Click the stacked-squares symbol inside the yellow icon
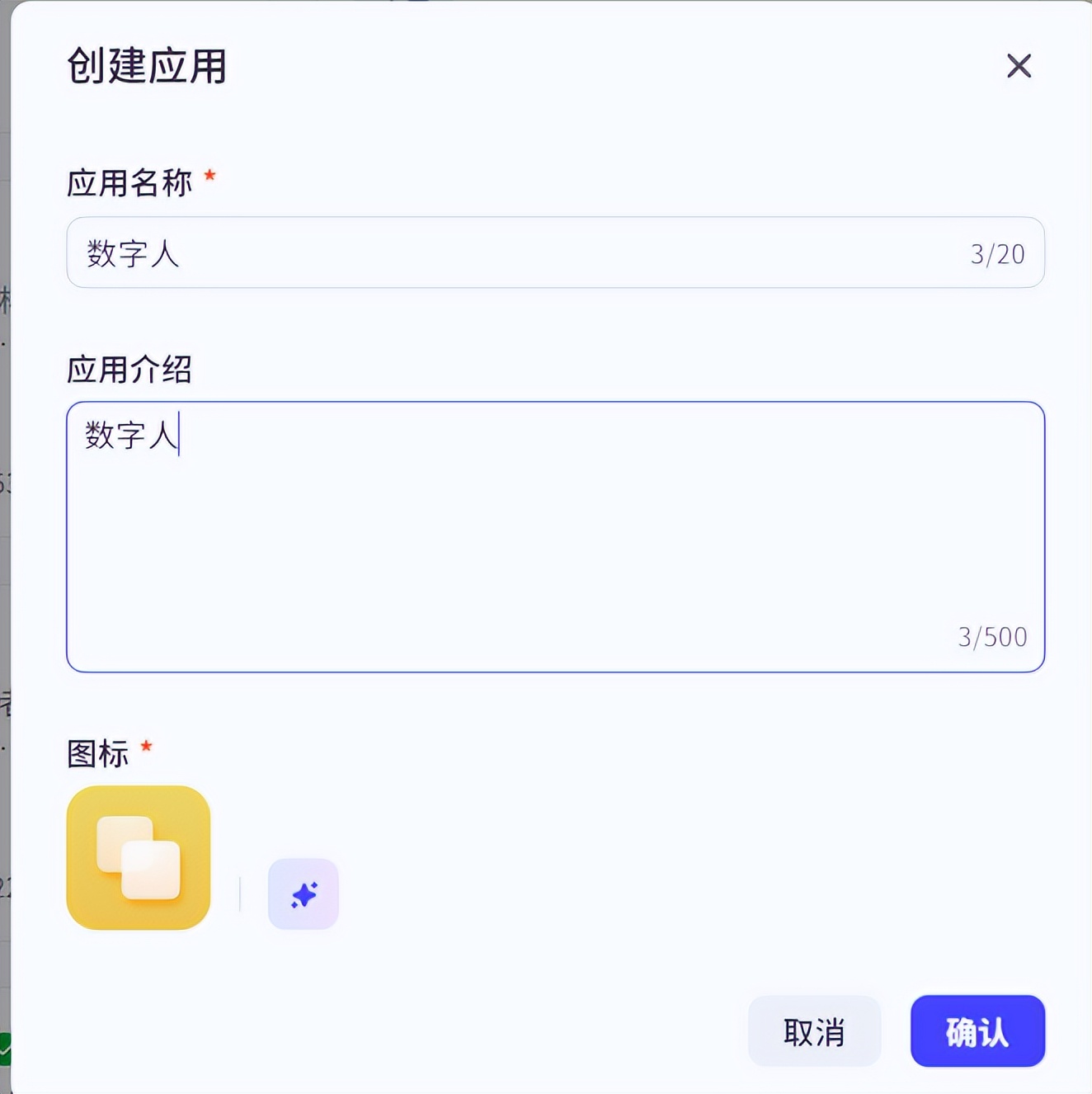1092x1094 pixels. [140, 856]
